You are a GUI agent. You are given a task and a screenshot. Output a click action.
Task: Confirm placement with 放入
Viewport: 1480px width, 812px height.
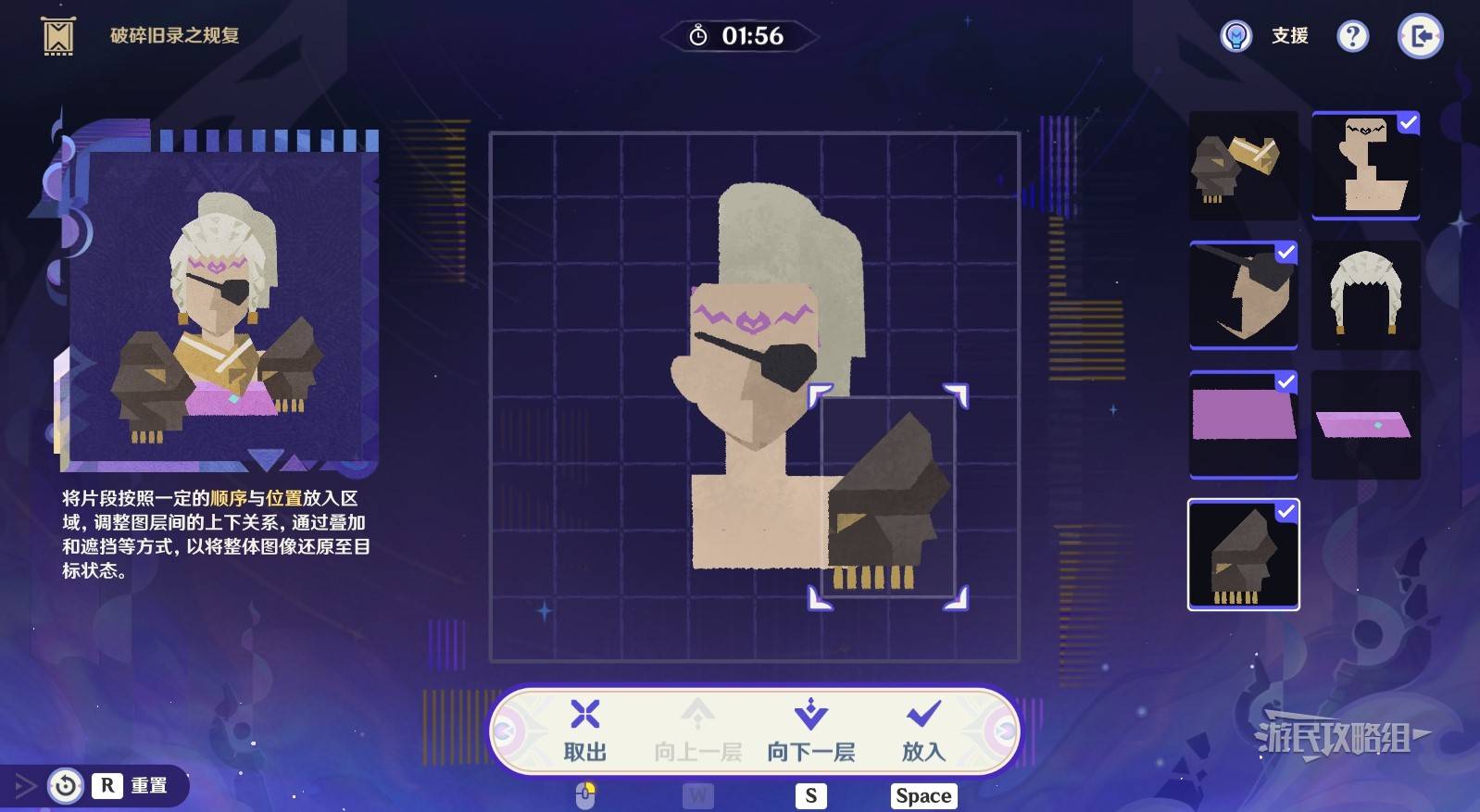pos(923,731)
